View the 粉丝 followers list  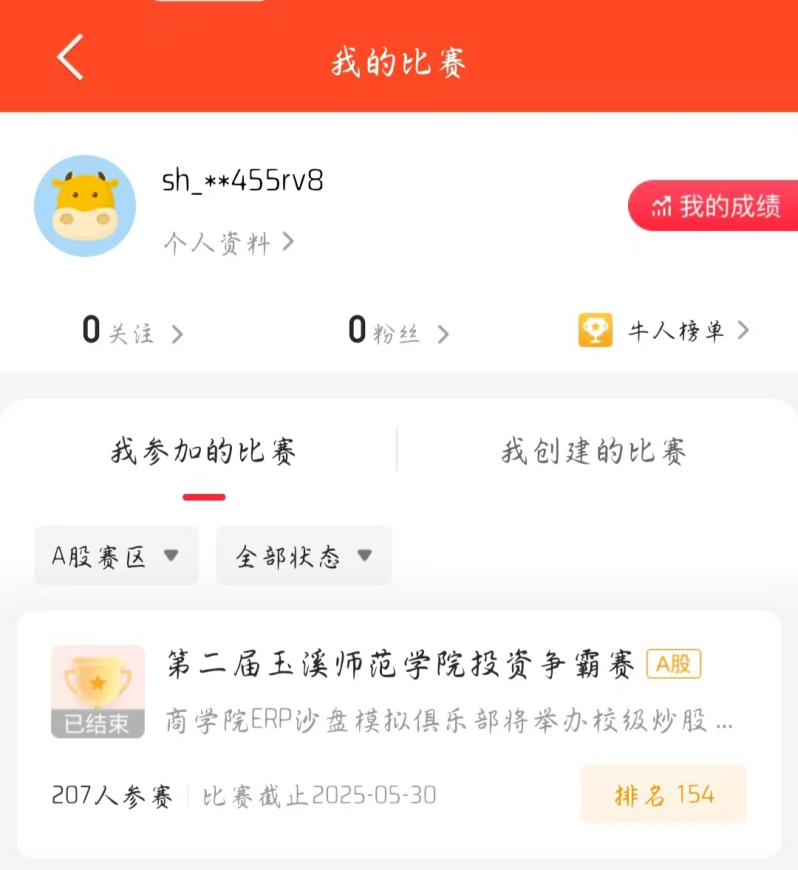[x=398, y=331]
